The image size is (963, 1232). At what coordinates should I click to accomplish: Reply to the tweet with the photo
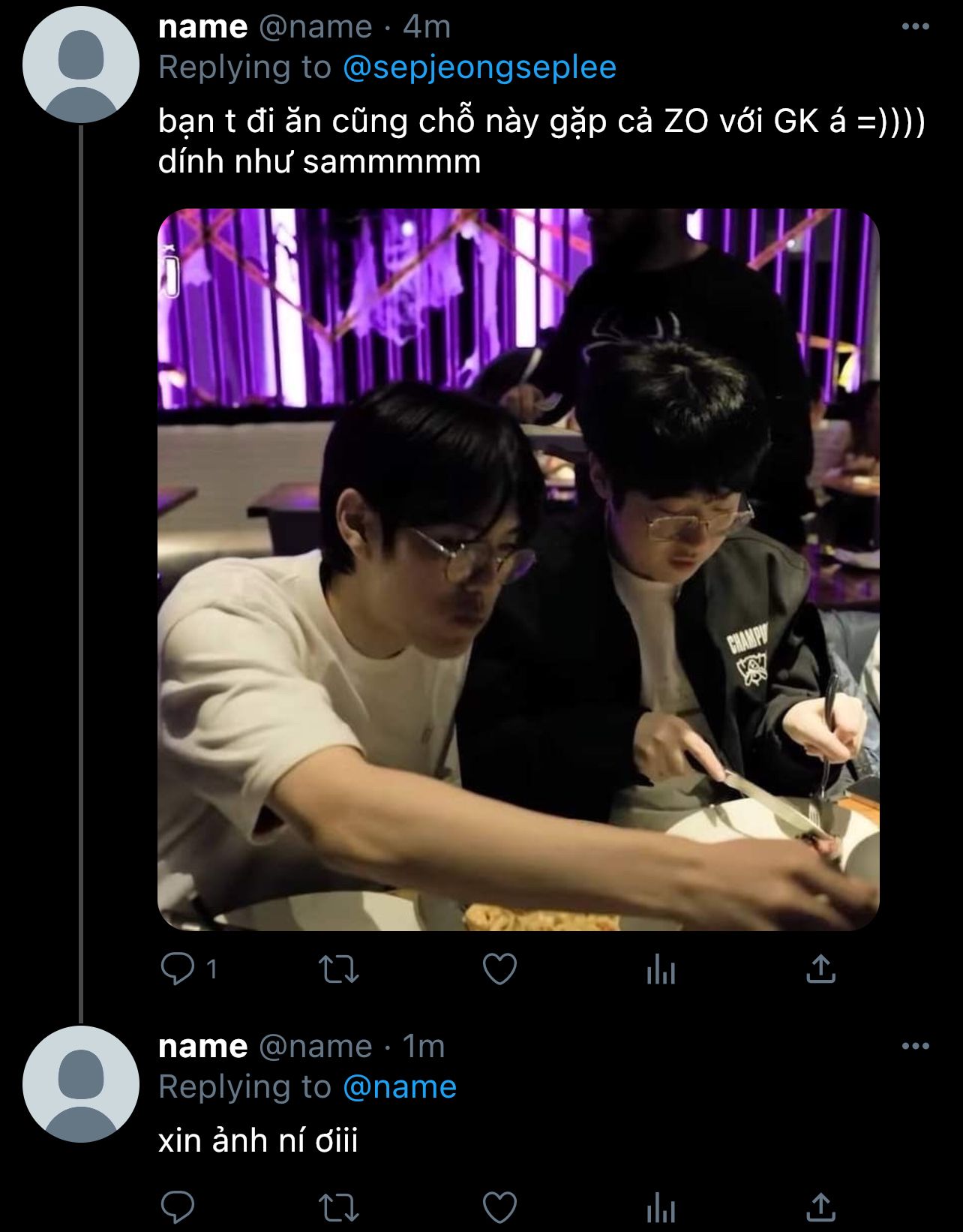pos(178,969)
